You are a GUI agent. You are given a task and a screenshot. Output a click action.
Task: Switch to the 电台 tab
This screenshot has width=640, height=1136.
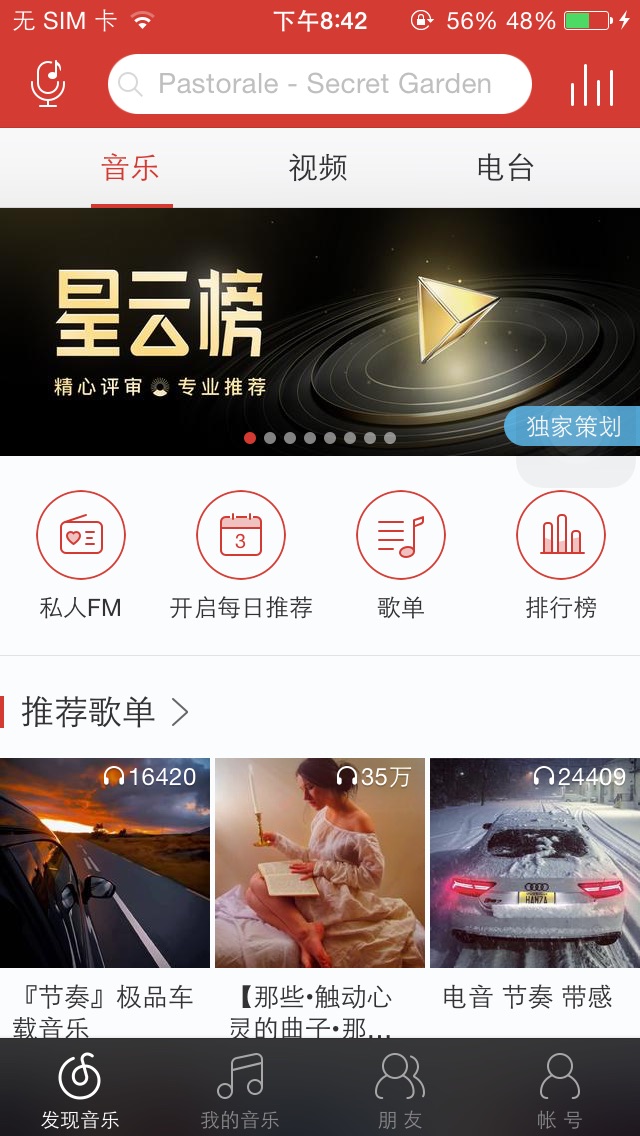505,168
